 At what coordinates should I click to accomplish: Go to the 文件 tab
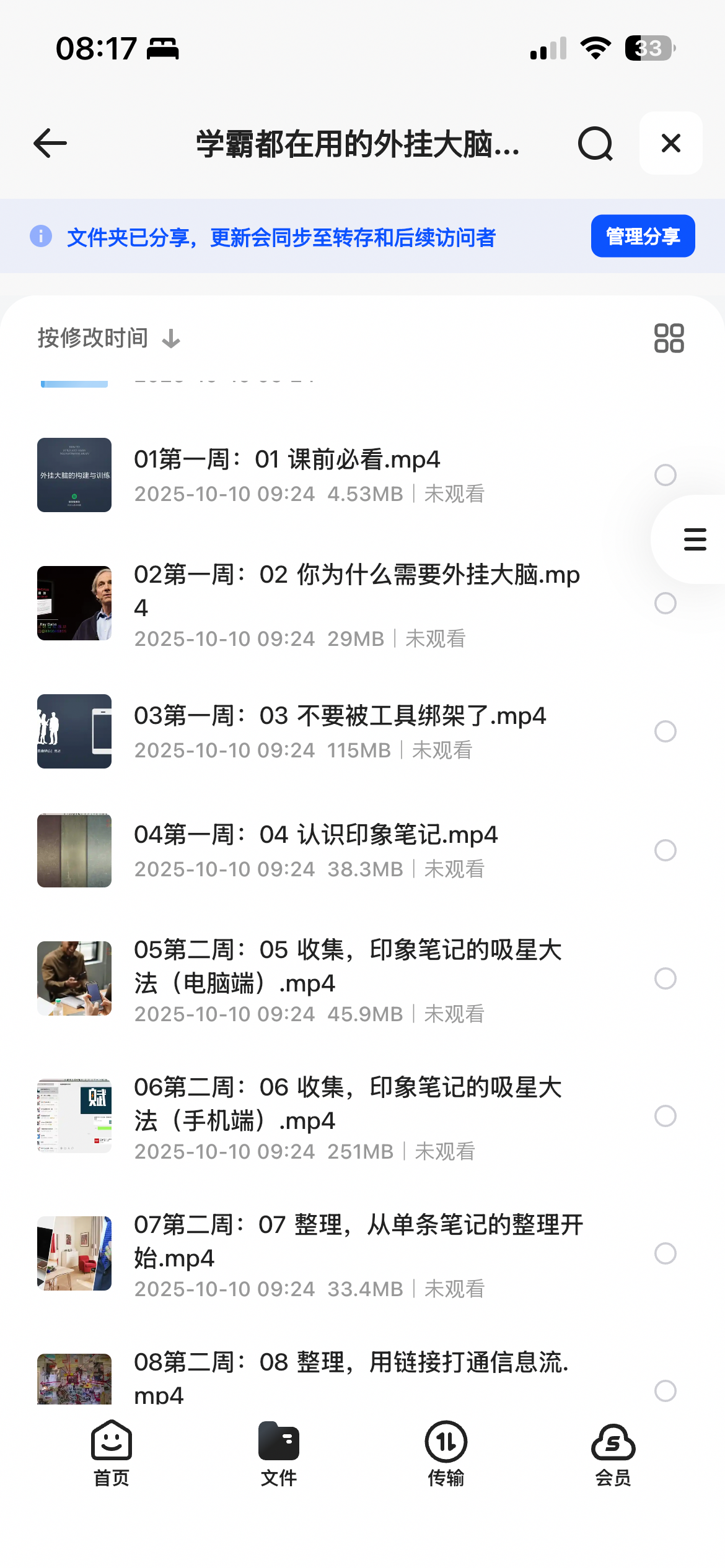point(279,1453)
